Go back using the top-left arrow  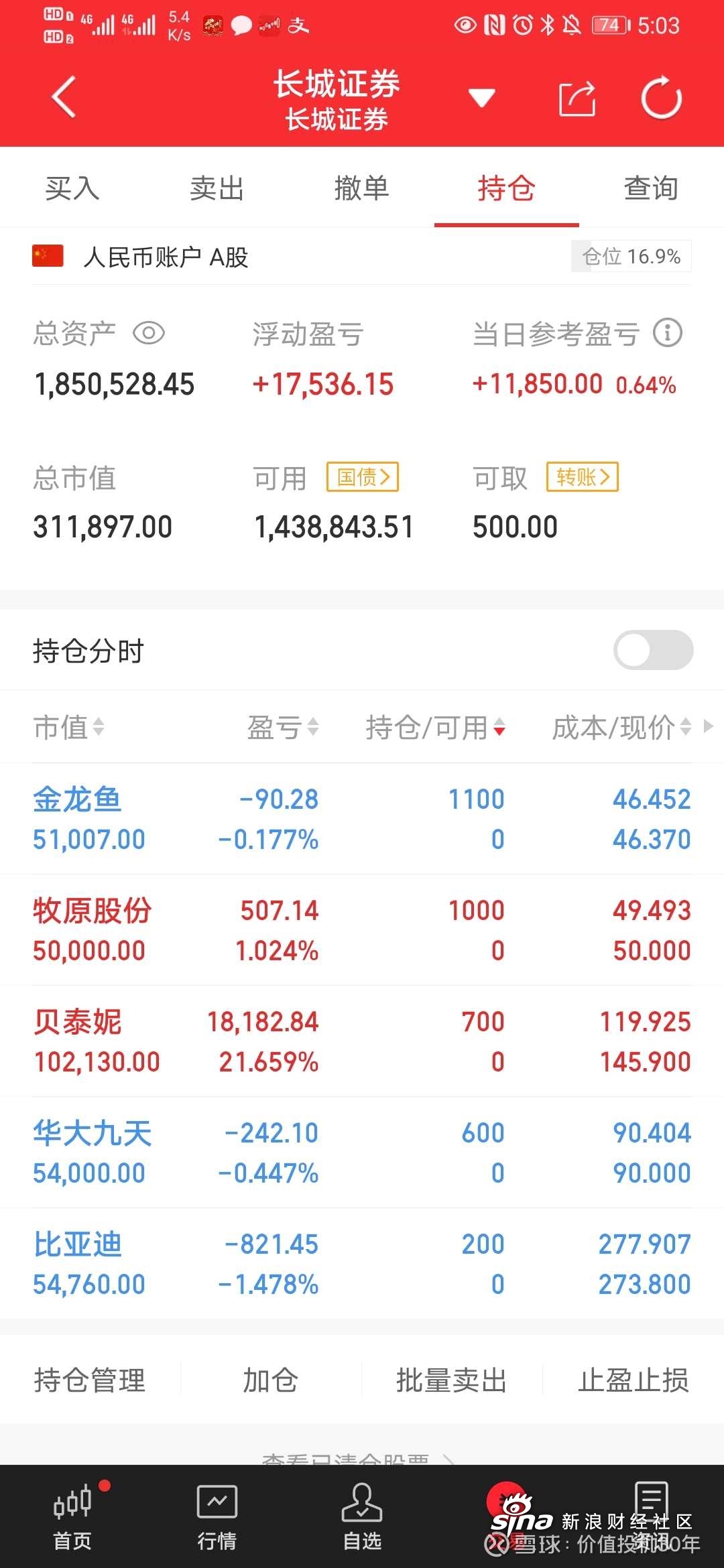click(x=64, y=97)
